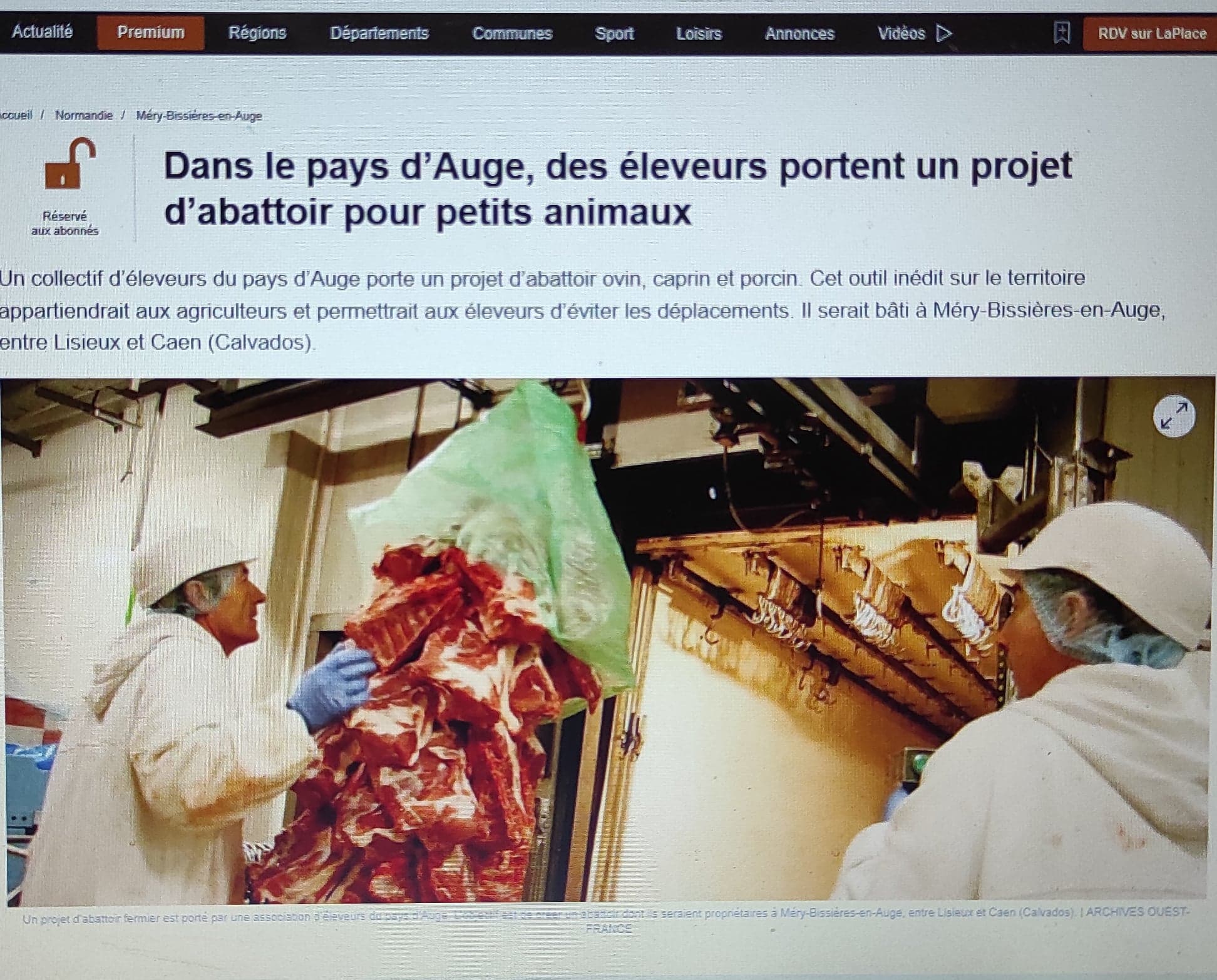Open the Régions menu

point(257,33)
